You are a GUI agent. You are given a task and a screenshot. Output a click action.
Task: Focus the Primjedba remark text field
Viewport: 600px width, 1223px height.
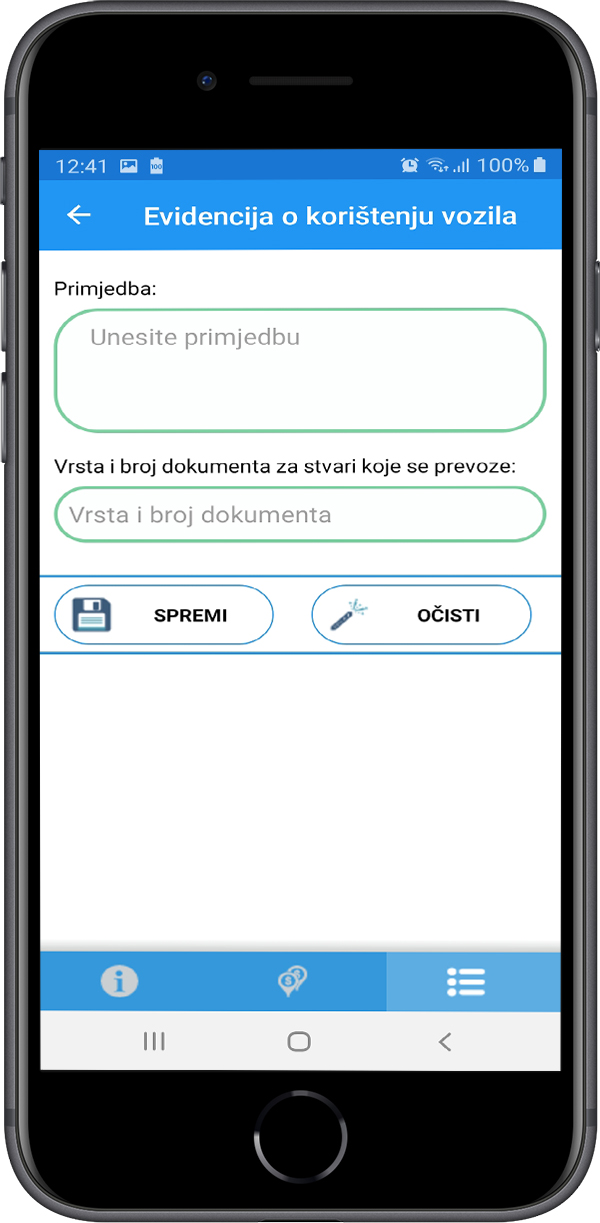(x=300, y=370)
